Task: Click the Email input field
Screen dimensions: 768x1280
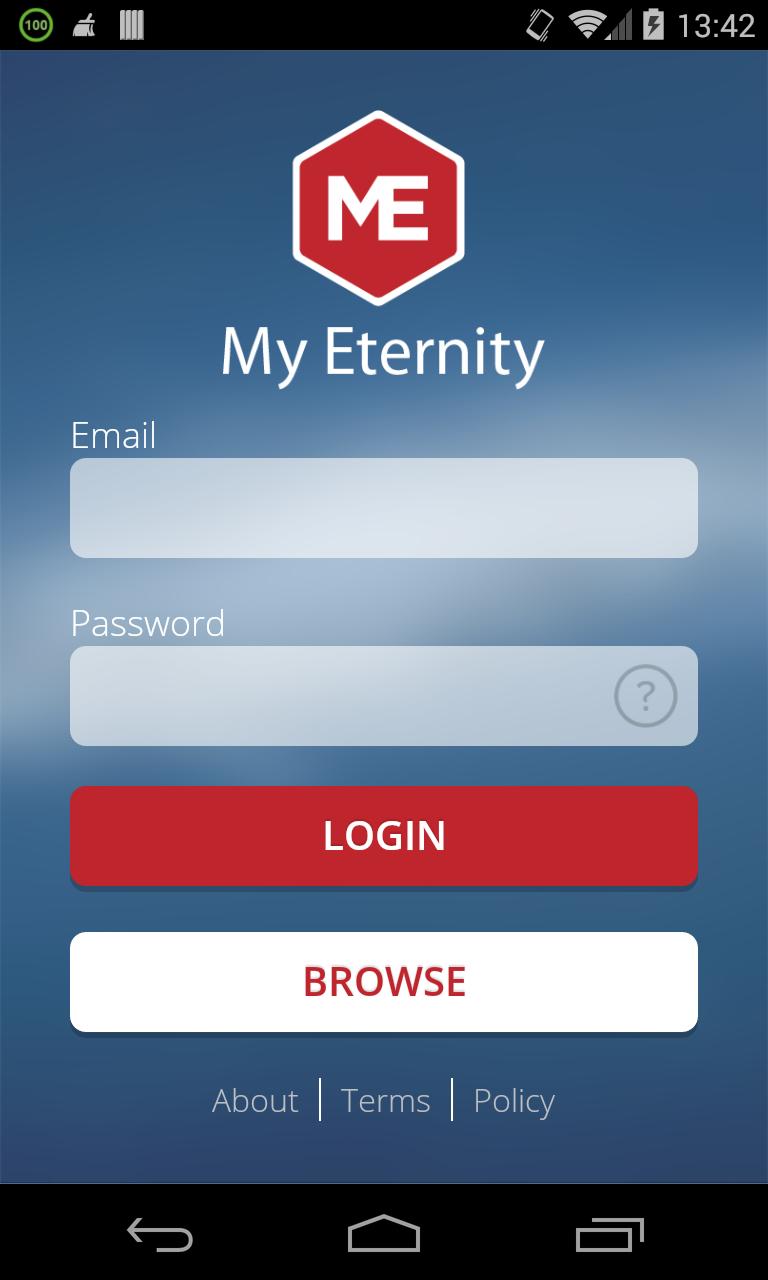Action: (x=383, y=507)
